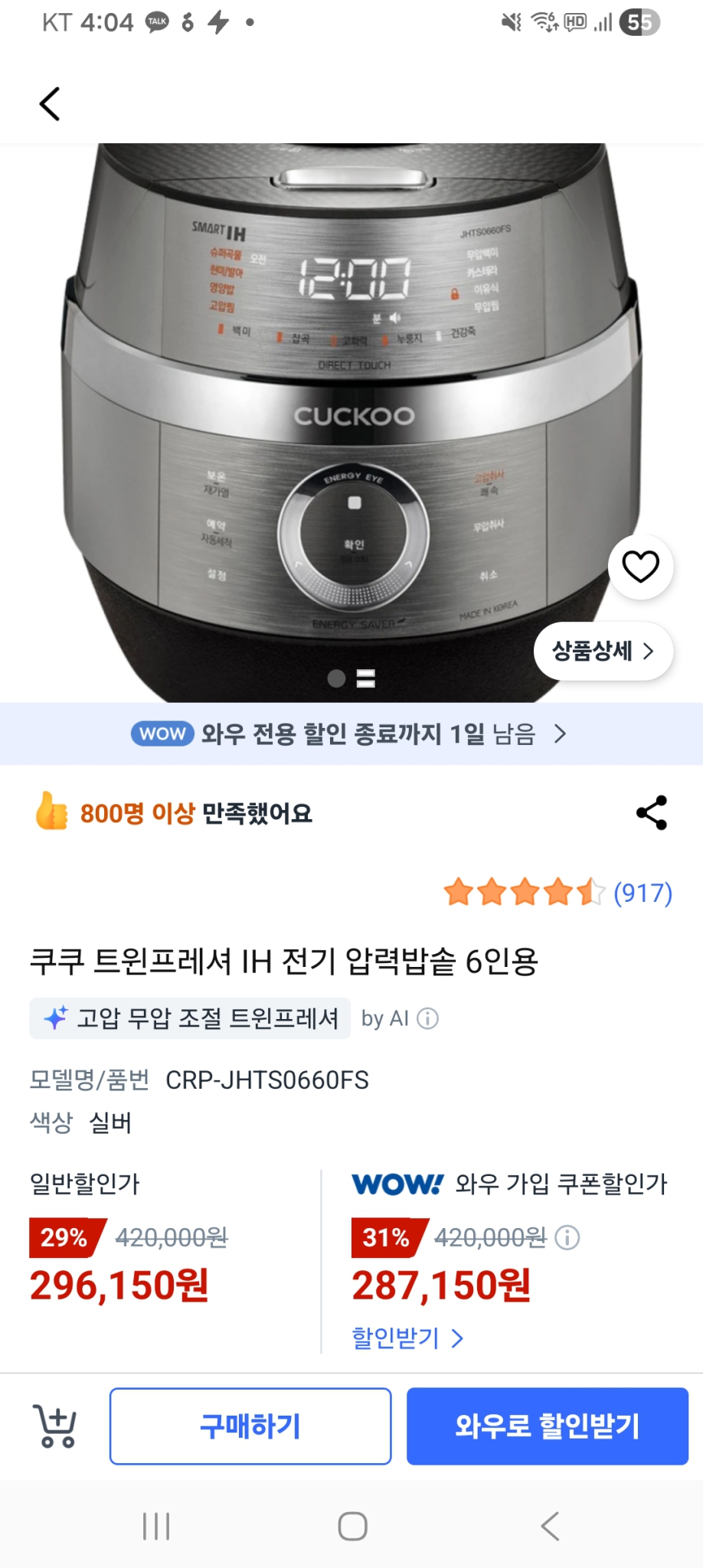The image size is (703, 1568).
Task: Tap the Android back navigation key
Action: [550, 1526]
